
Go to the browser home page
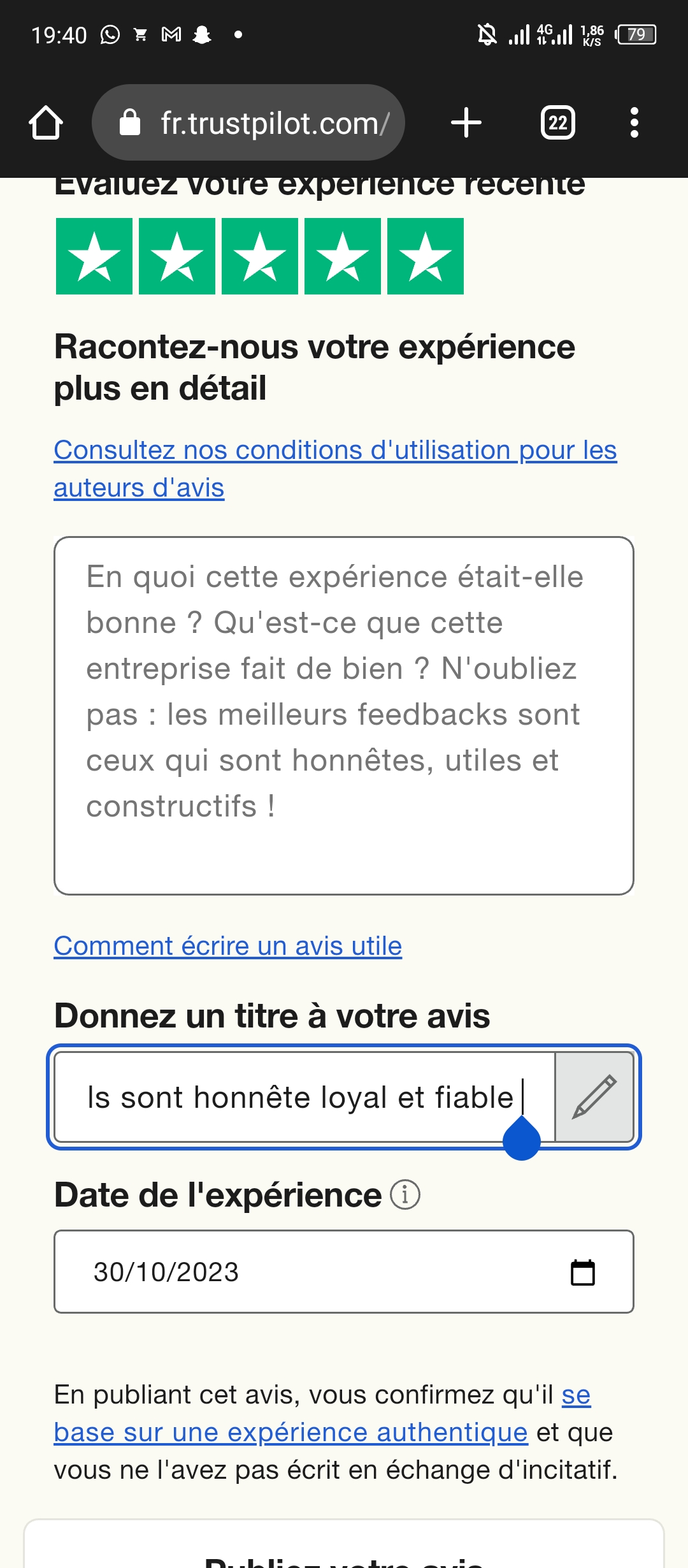click(46, 122)
